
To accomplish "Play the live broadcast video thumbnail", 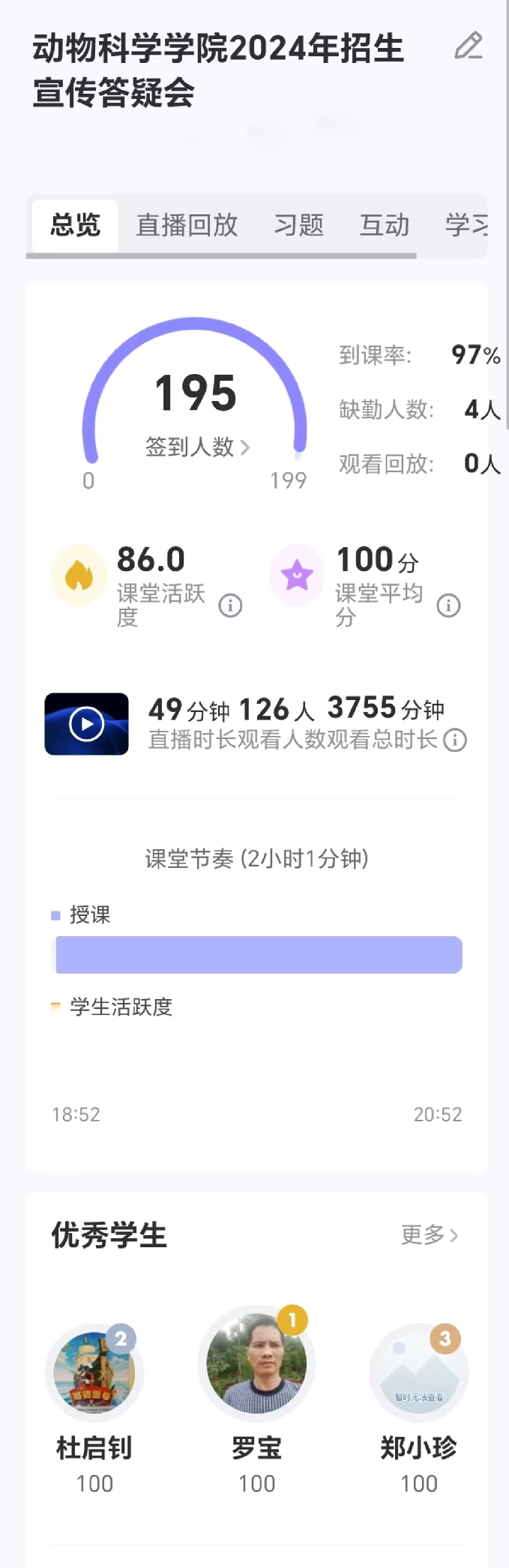I will [87, 724].
